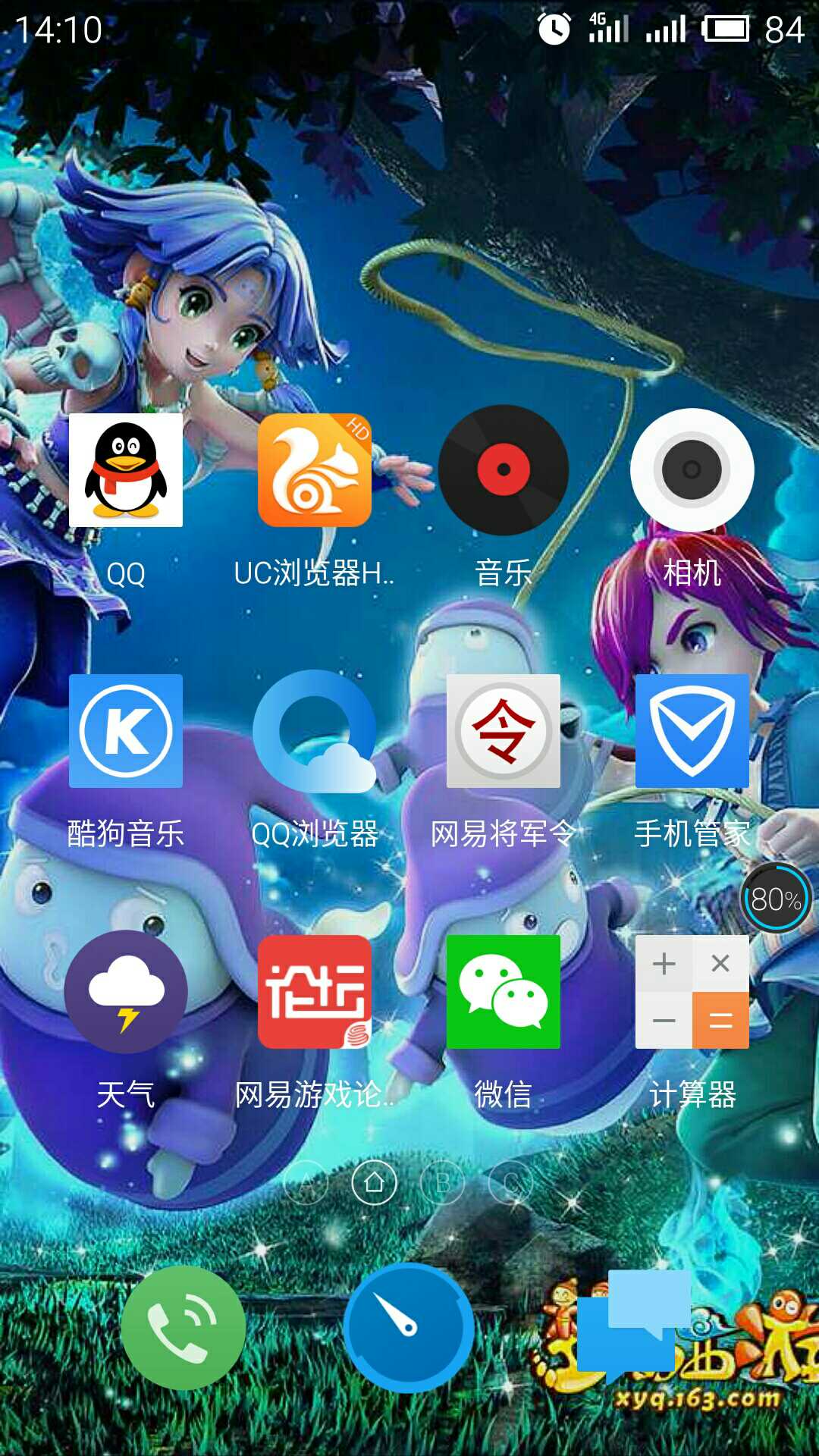819x1456 pixels.
Task: Open the 音乐 music app
Action: [503, 470]
